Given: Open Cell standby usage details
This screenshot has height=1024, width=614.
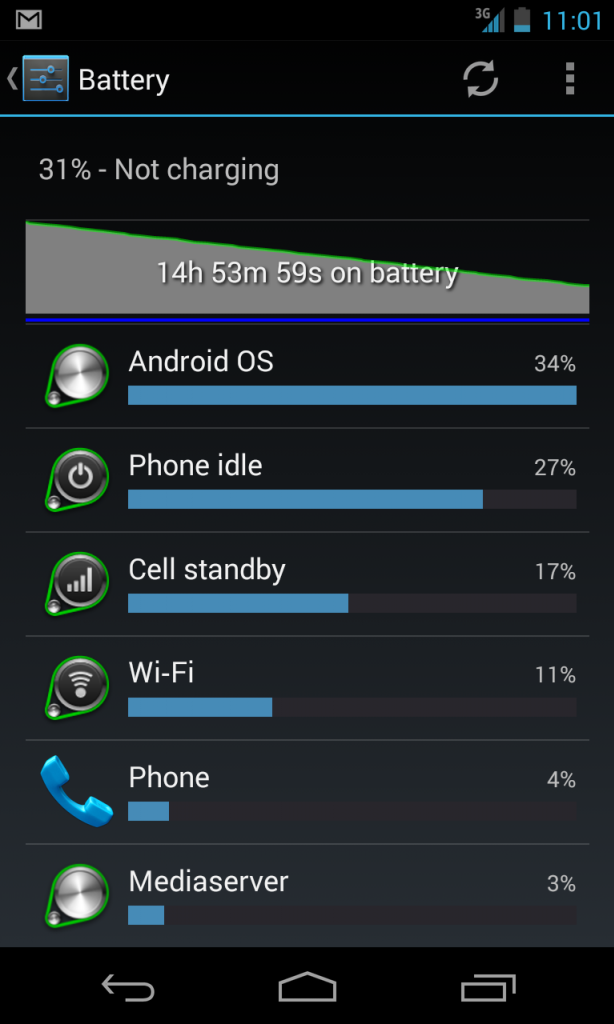Looking at the screenshot, I should point(307,584).
